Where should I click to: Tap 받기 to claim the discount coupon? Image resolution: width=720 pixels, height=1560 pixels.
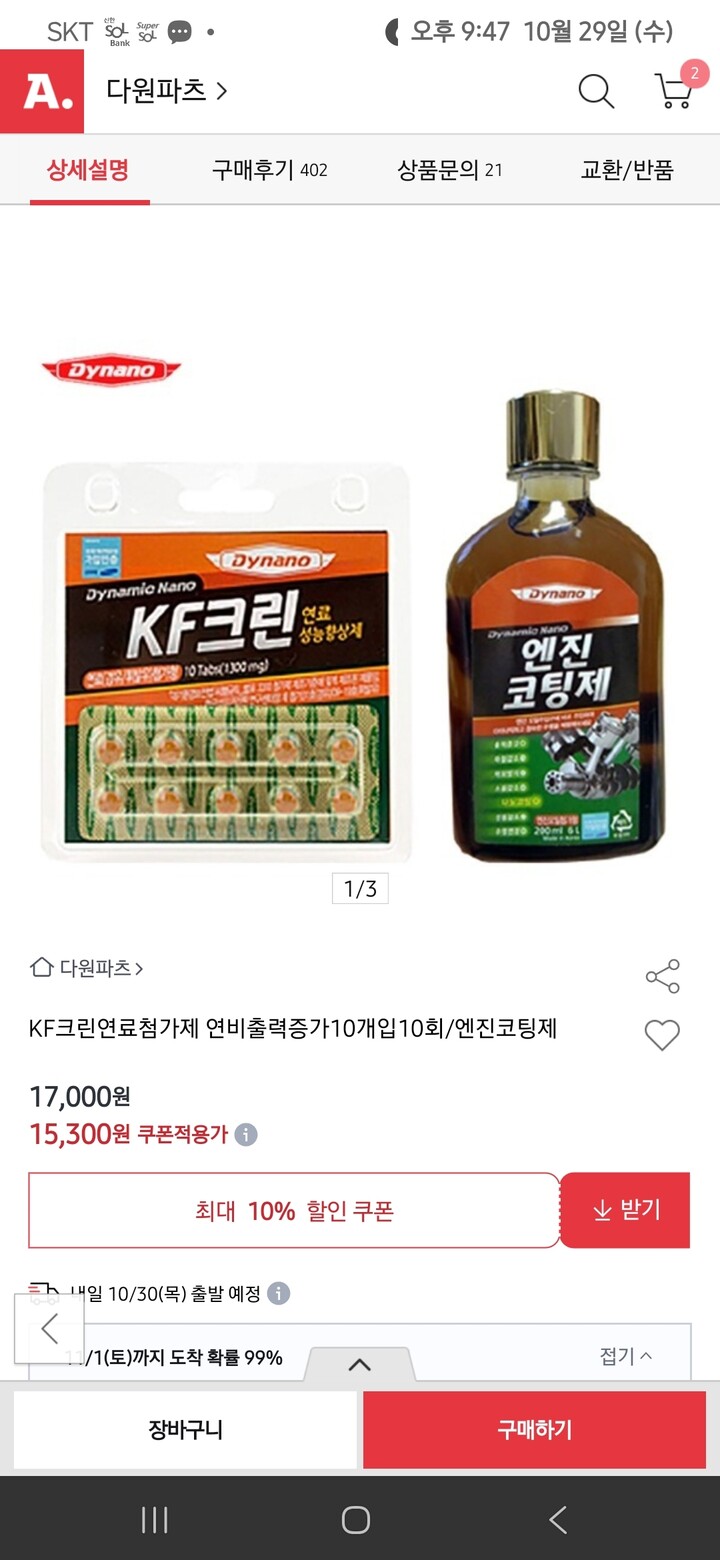(x=626, y=1210)
